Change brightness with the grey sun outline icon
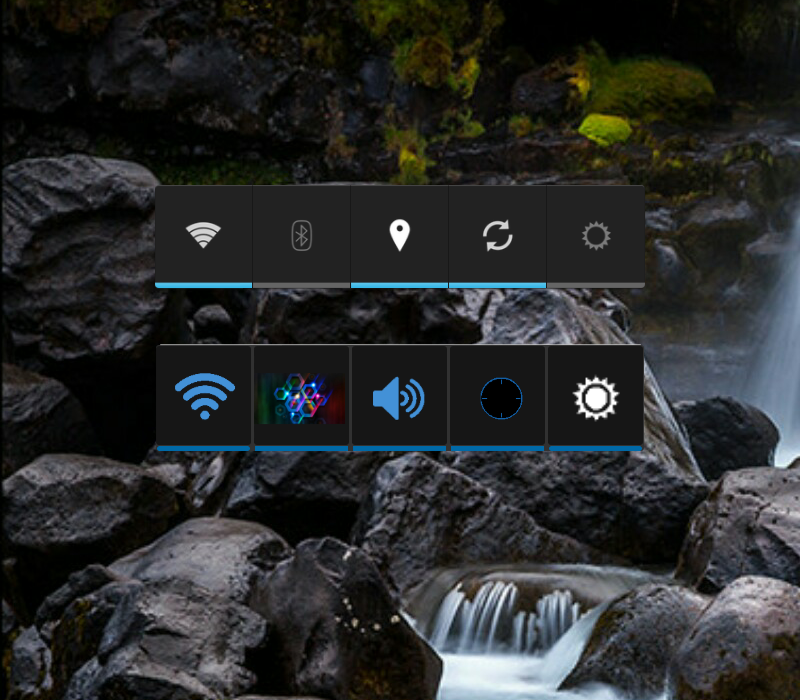This screenshot has width=800, height=700. tap(595, 236)
